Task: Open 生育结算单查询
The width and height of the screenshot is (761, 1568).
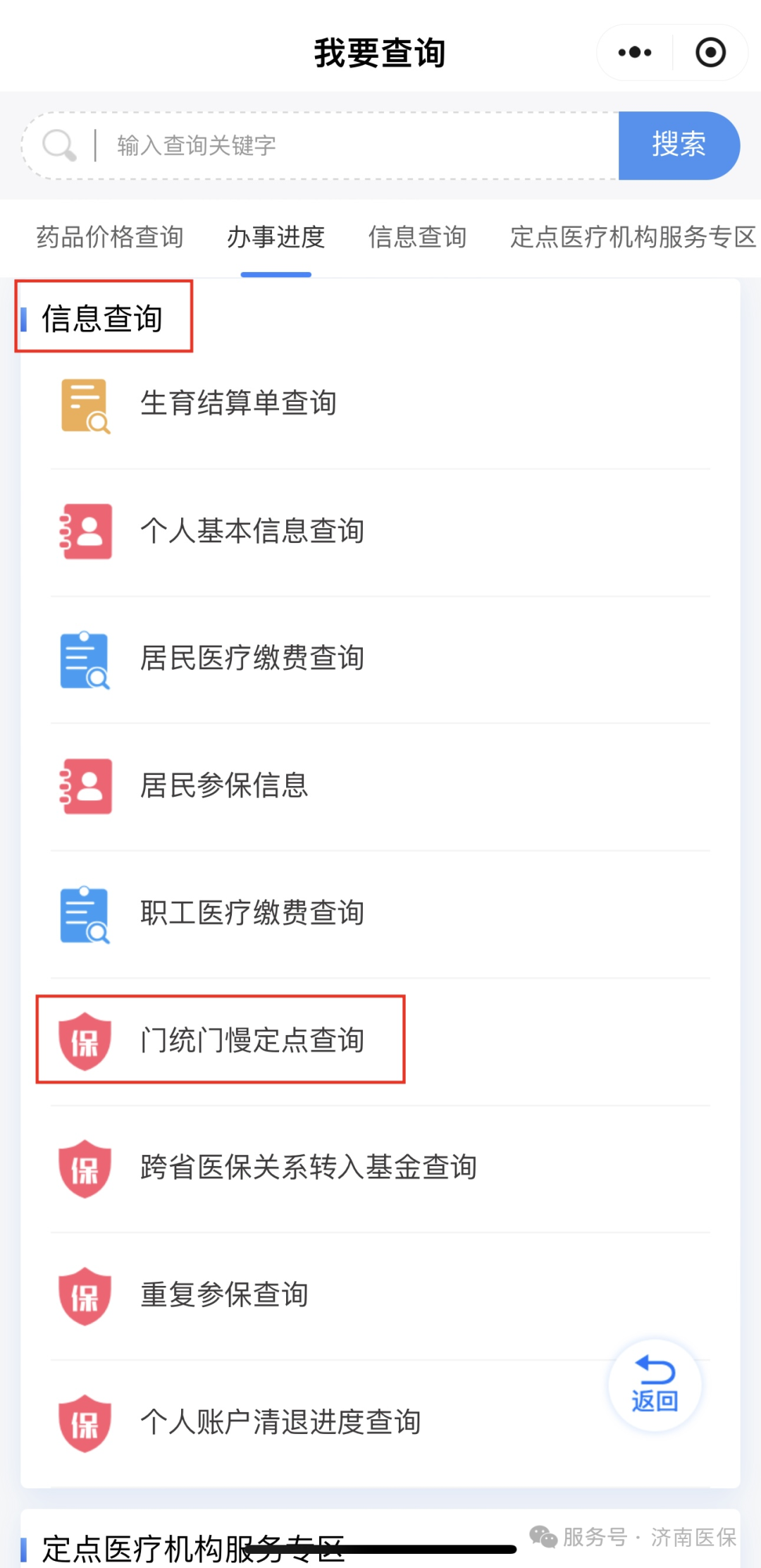Action: coord(238,404)
